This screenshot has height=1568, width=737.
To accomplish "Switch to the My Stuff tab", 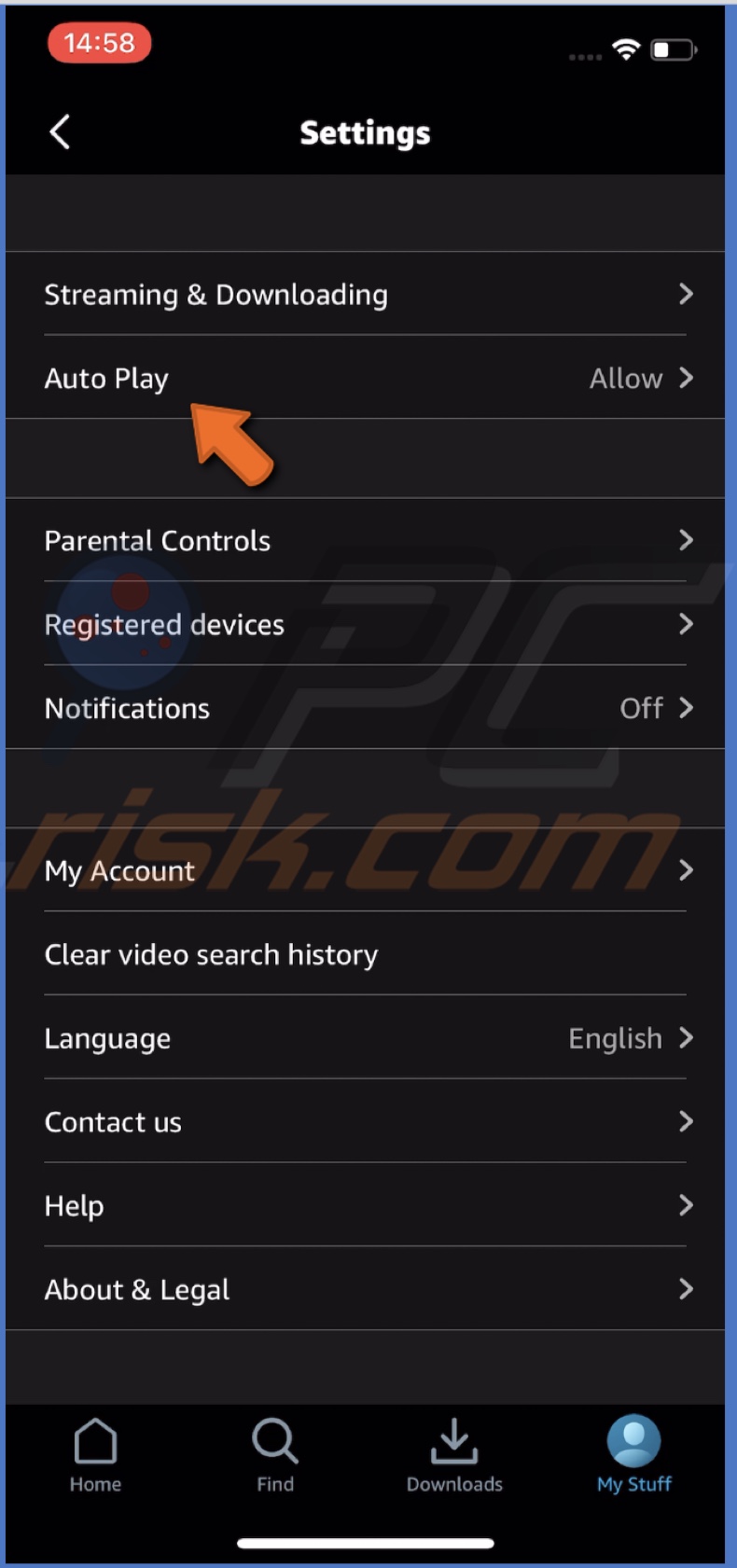I will (x=634, y=1456).
